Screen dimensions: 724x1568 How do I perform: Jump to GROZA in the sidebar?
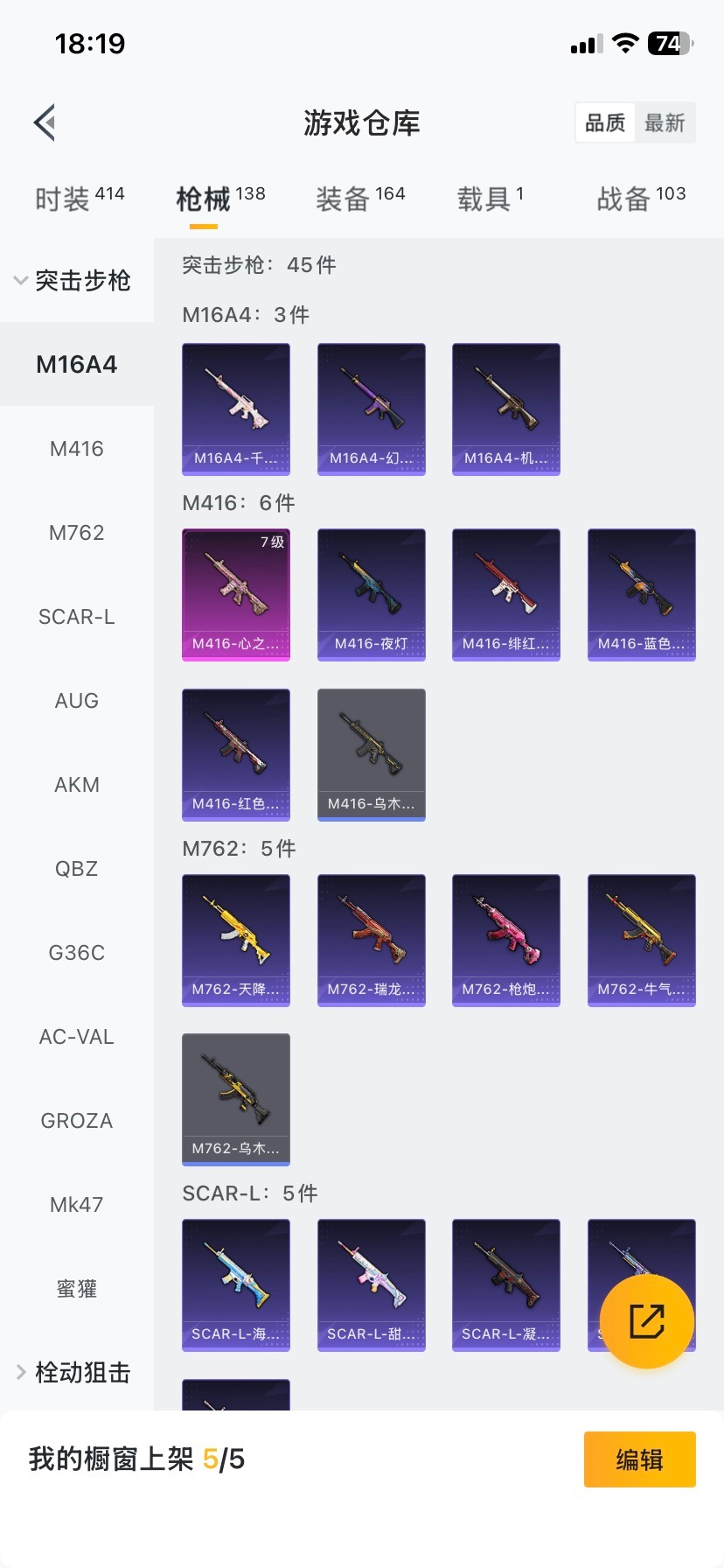click(x=77, y=1121)
